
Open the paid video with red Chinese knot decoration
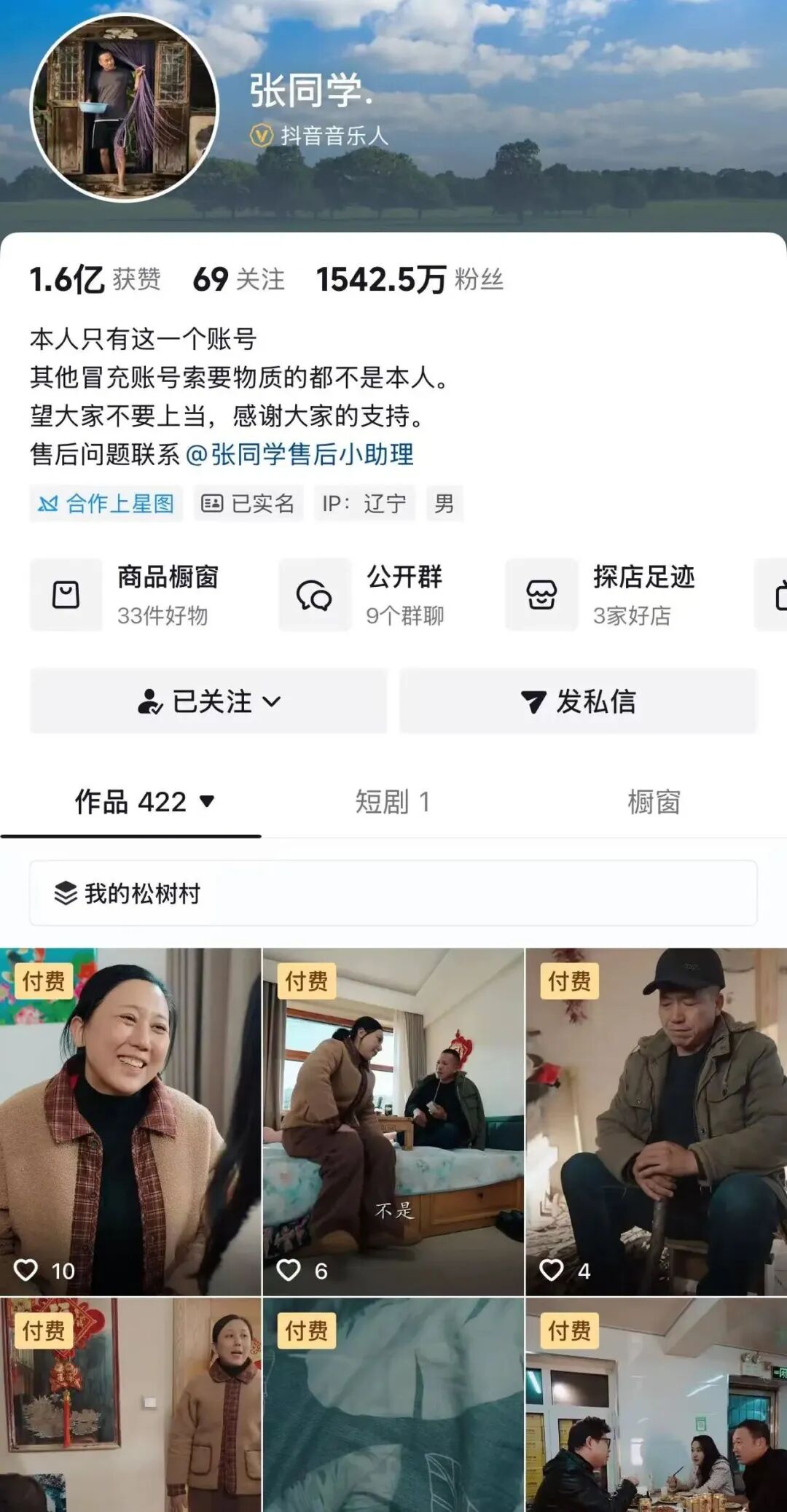click(x=130, y=1407)
